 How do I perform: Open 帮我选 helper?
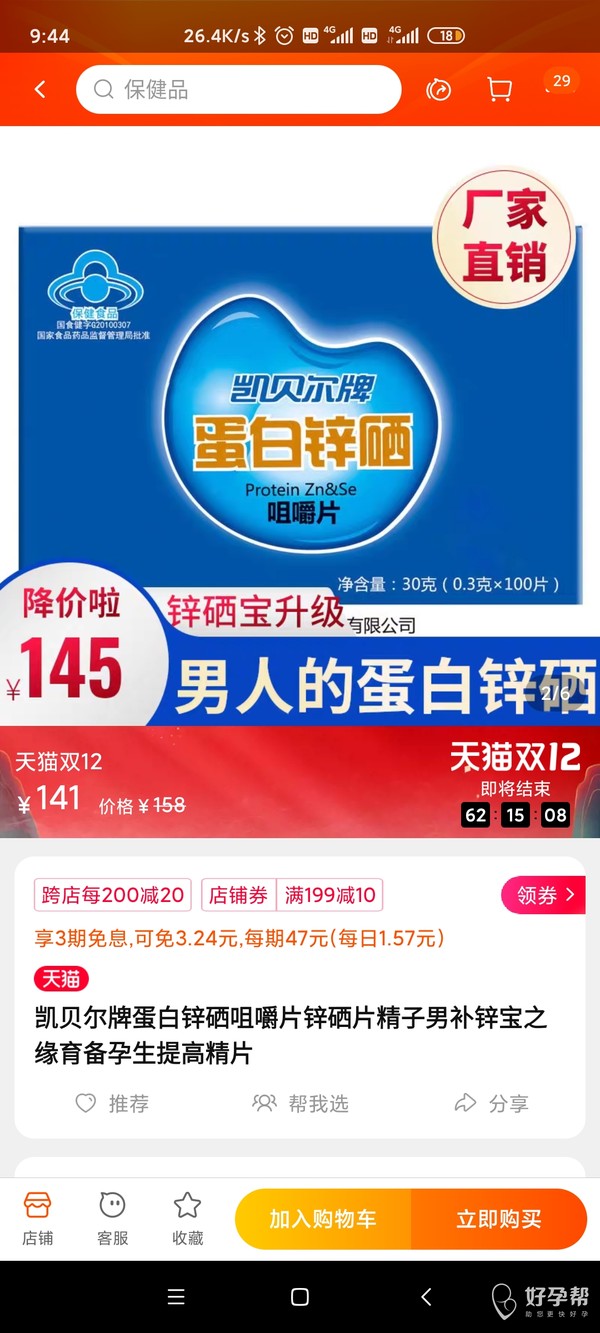pyautogui.click(x=300, y=1103)
